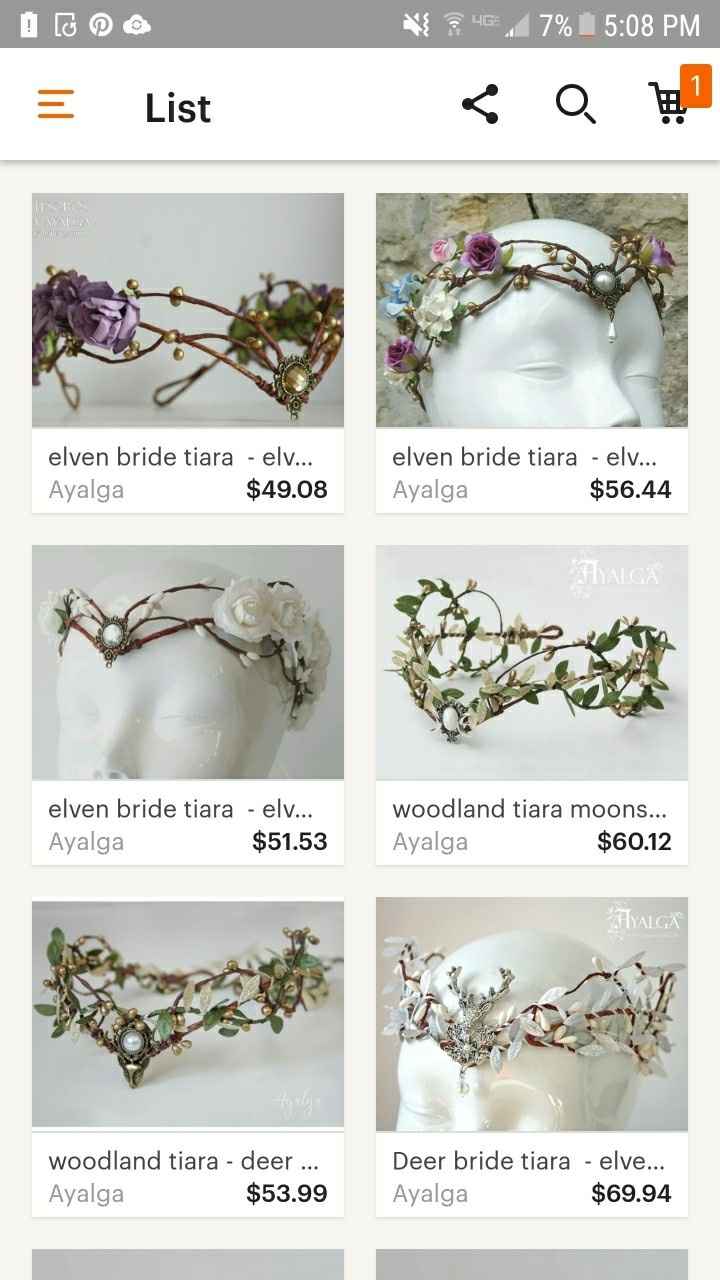
Task: Select the List header title
Action: 178,107
